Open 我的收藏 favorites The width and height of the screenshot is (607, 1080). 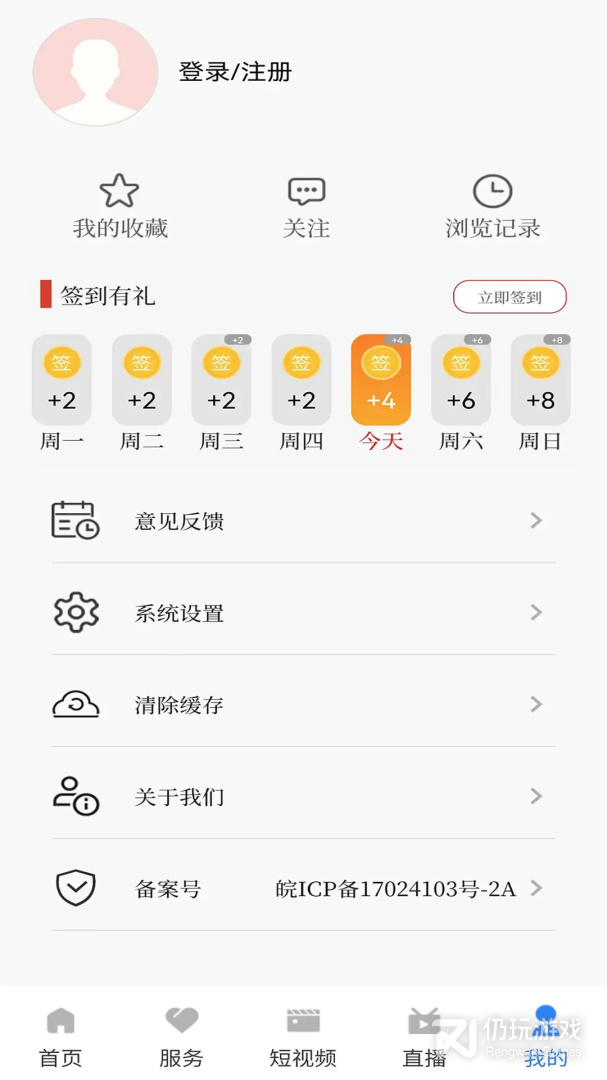coord(120,207)
